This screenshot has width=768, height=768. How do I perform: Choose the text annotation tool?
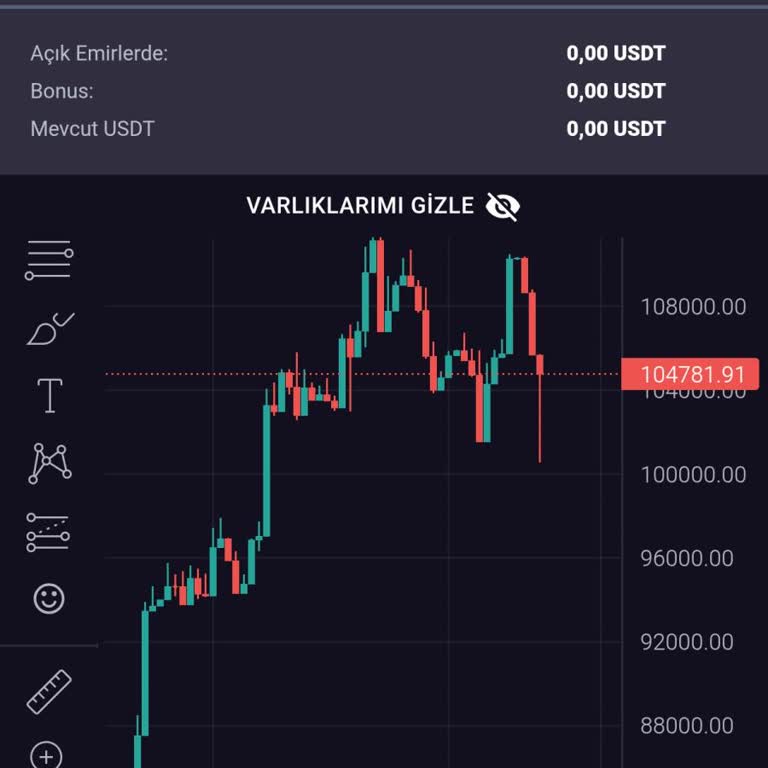click(x=49, y=395)
